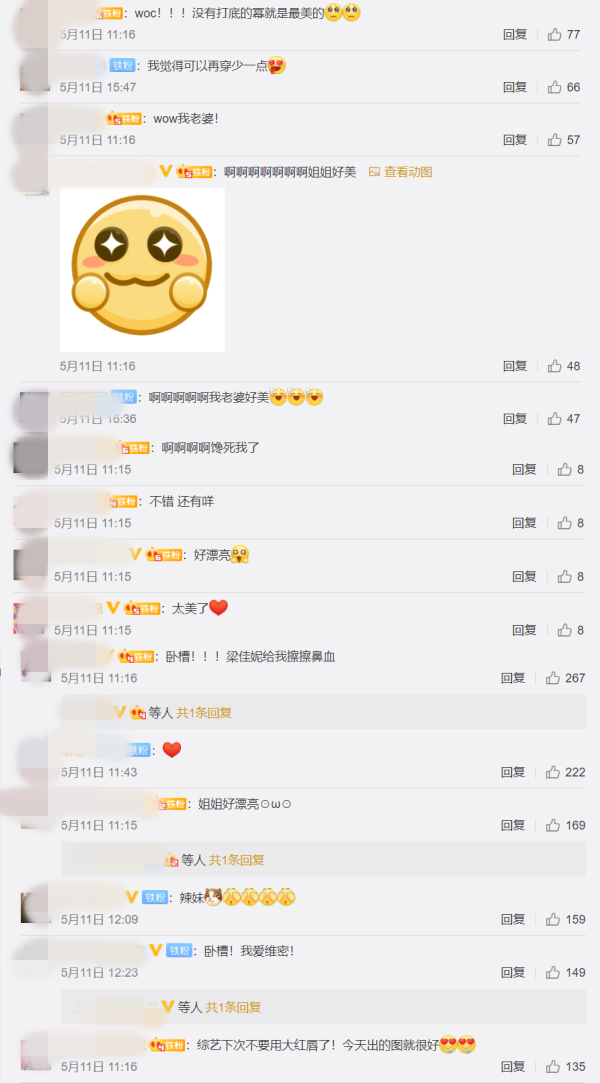
Task: Reply to the 我爱维密 comment
Action: pos(514,972)
